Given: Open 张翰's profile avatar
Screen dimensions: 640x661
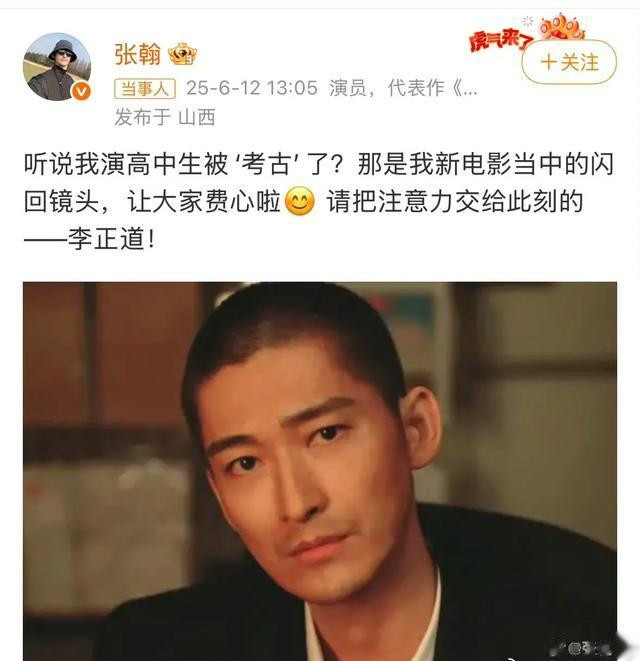Looking at the screenshot, I should click(57, 67).
